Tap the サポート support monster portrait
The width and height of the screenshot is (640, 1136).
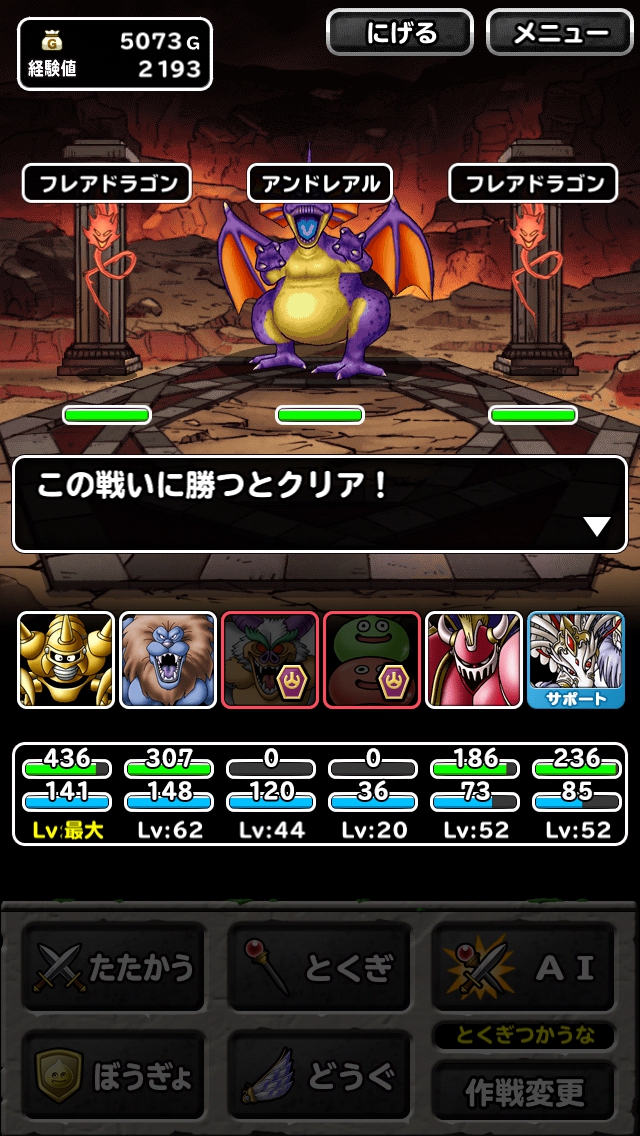[576, 660]
